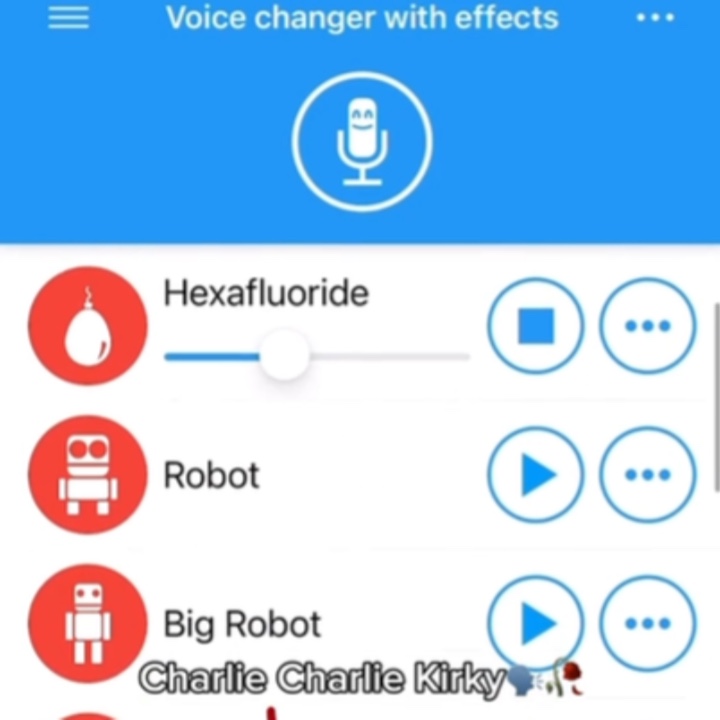The image size is (720, 720).
Task: Stop the Hexafluoride playback
Action: pyautogui.click(x=536, y=326)
